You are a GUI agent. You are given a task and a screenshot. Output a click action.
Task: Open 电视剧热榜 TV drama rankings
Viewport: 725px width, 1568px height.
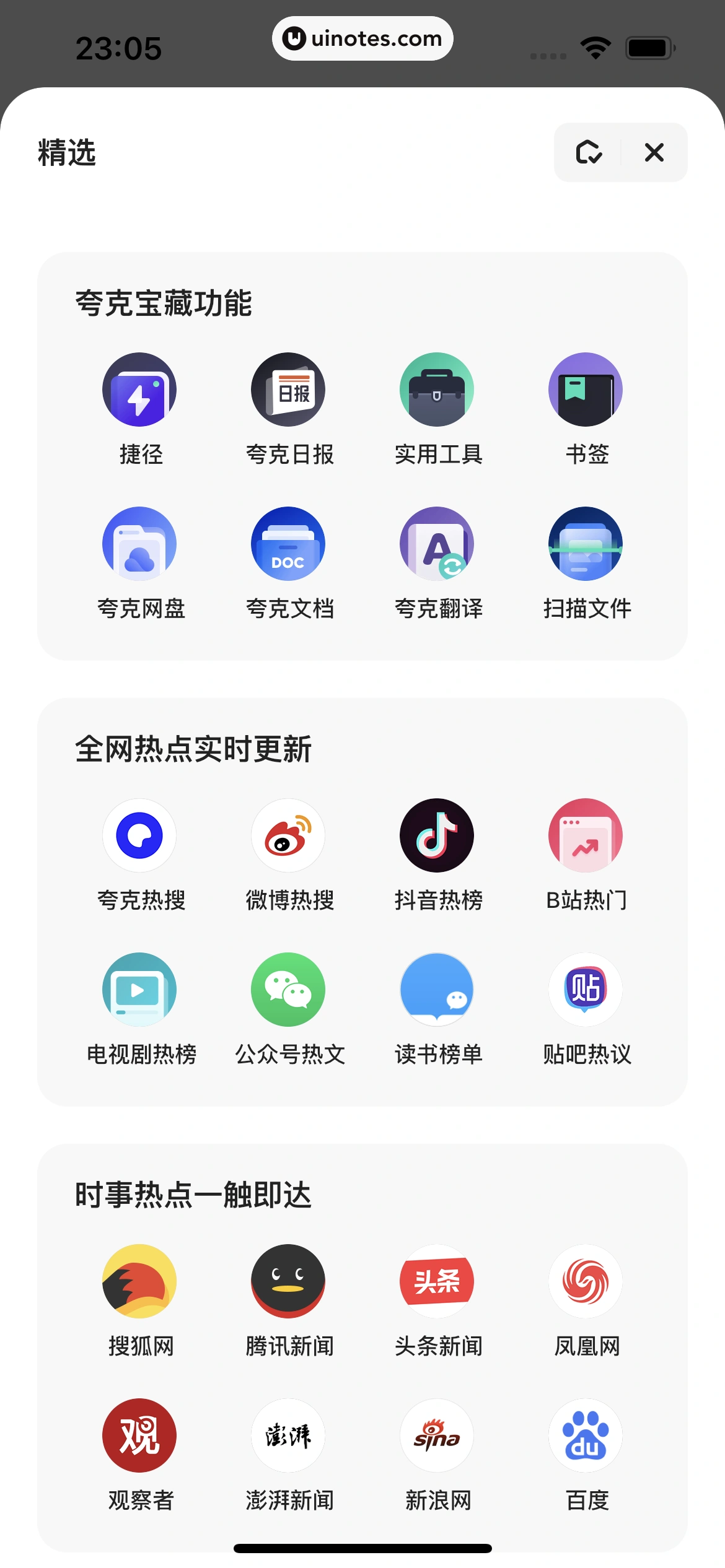click(139, 989)
